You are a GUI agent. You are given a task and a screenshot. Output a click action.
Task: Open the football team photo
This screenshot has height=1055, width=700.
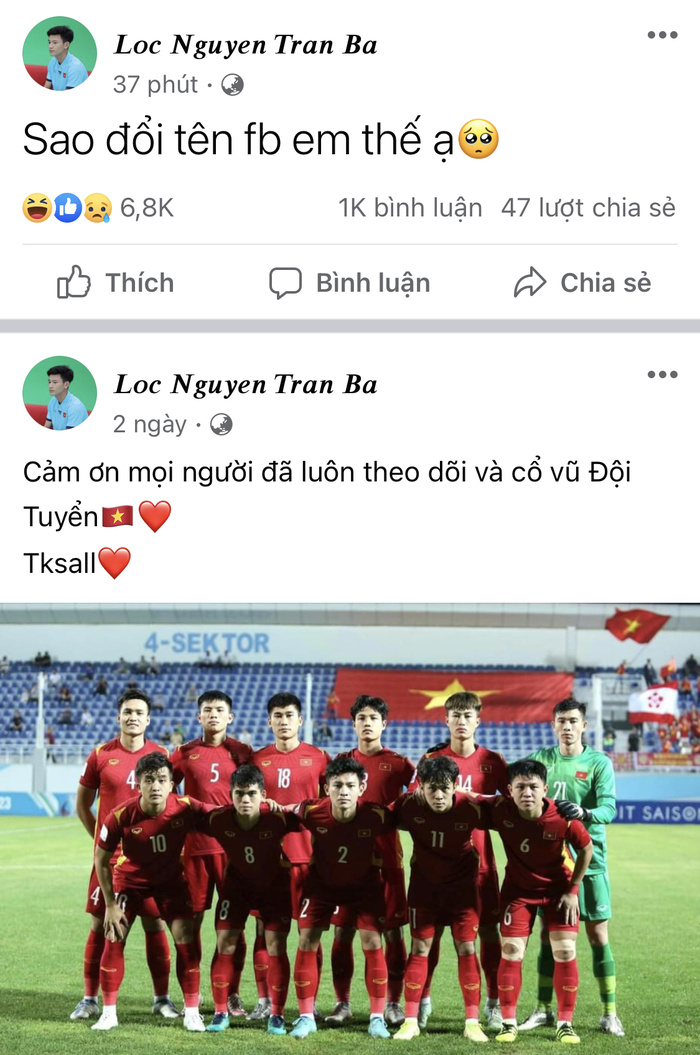coord(350,828)
